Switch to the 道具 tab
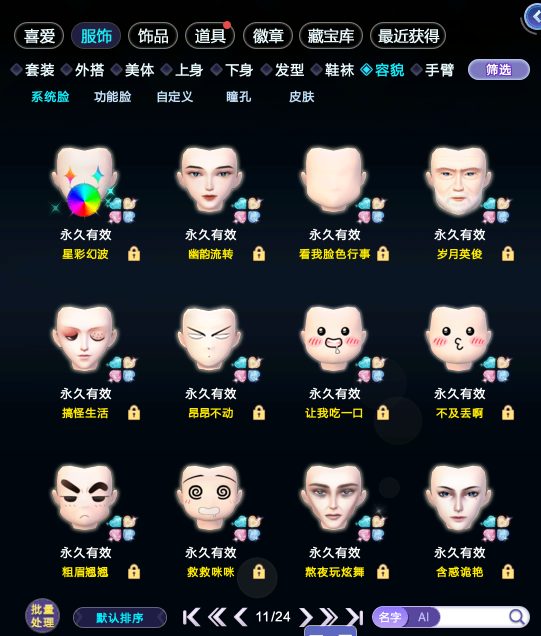 tap(210, 36)
